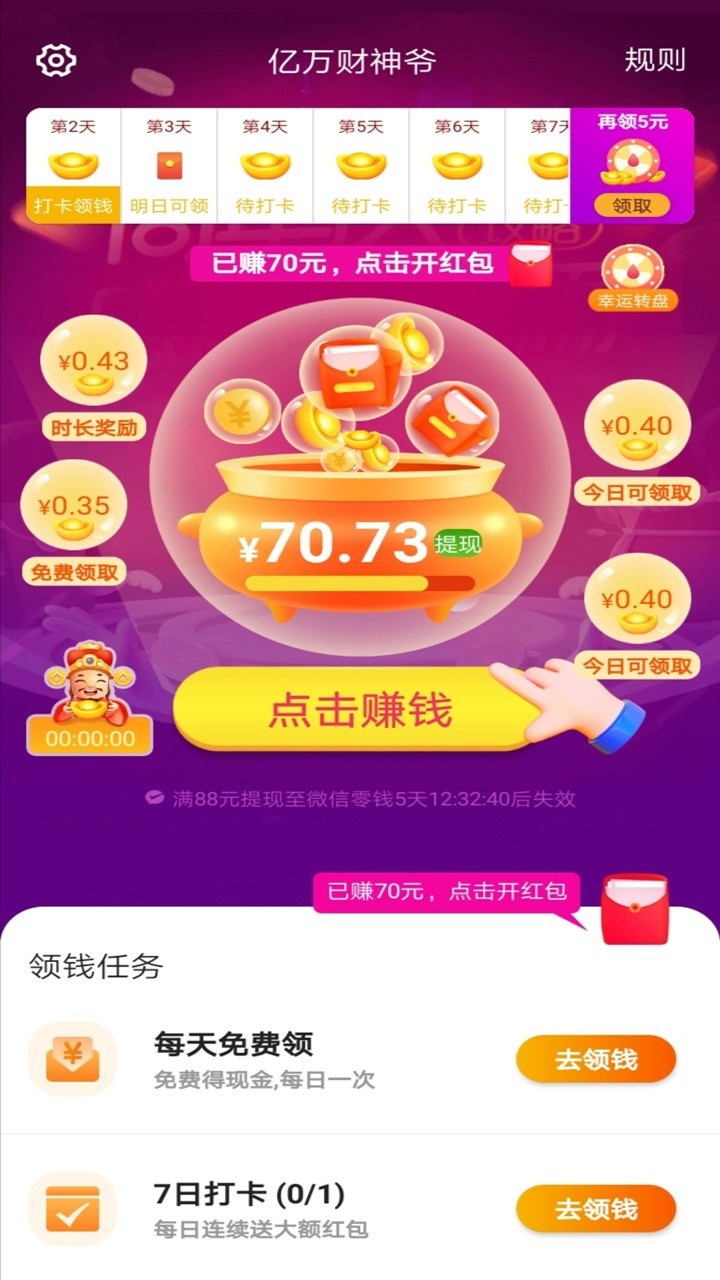This screenshot has width=720, height=1280.
Task: Tap 打卡领钱 for day 2 check-in
Action: tap(73, 206)
